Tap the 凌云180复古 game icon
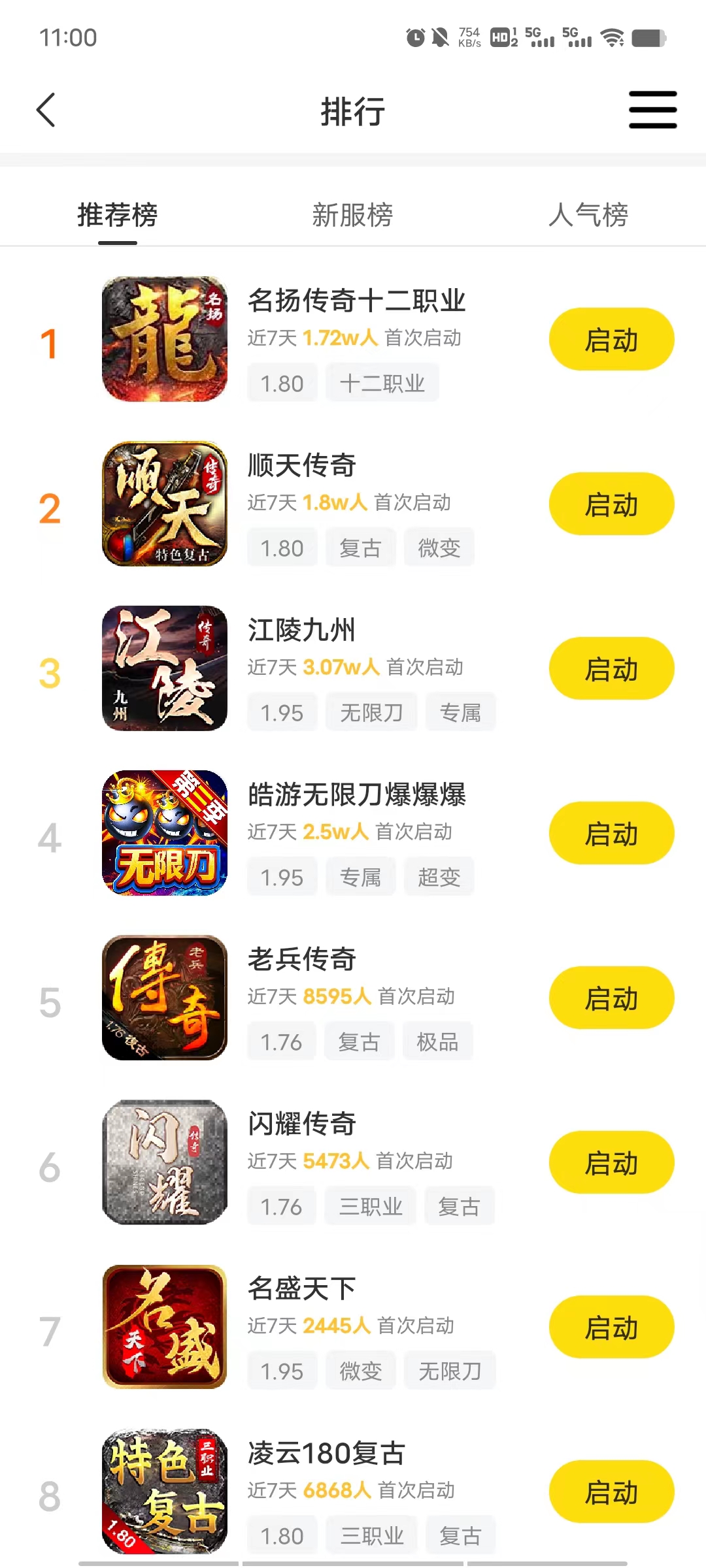This screenshot has height=1568, width=706. [x=165, y=1493]
